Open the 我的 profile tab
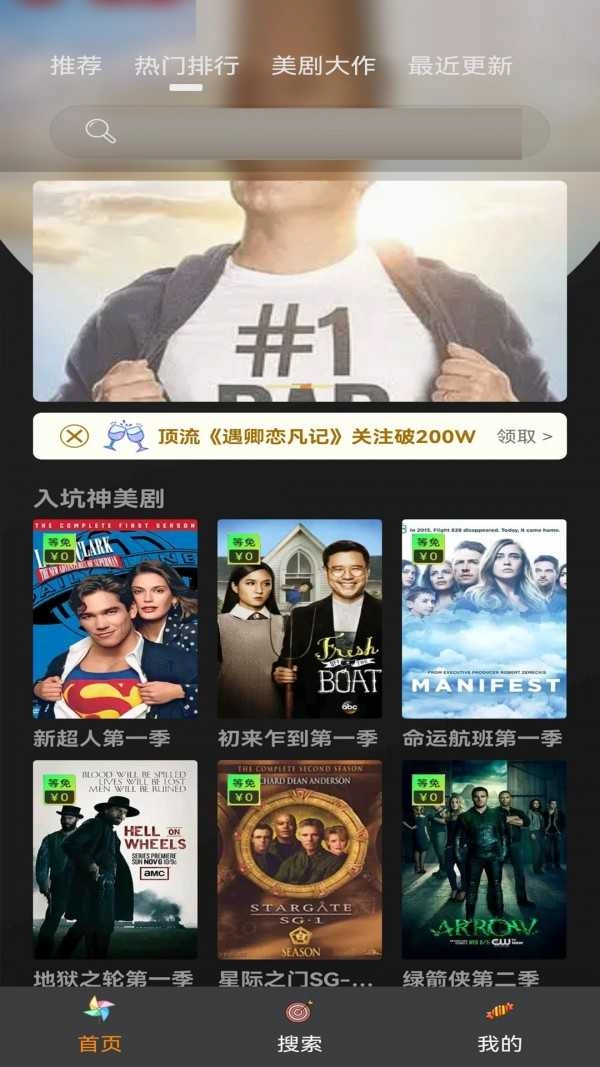 [499, 1025]
